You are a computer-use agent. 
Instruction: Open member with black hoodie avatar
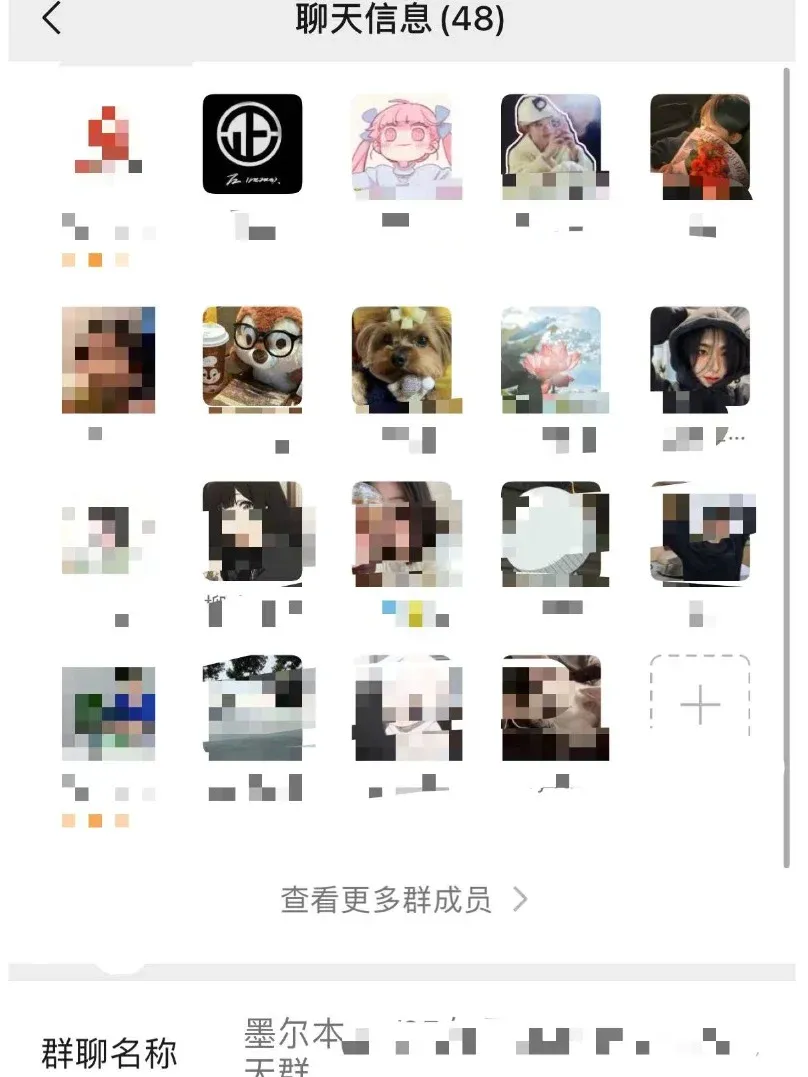pos(700,359)
